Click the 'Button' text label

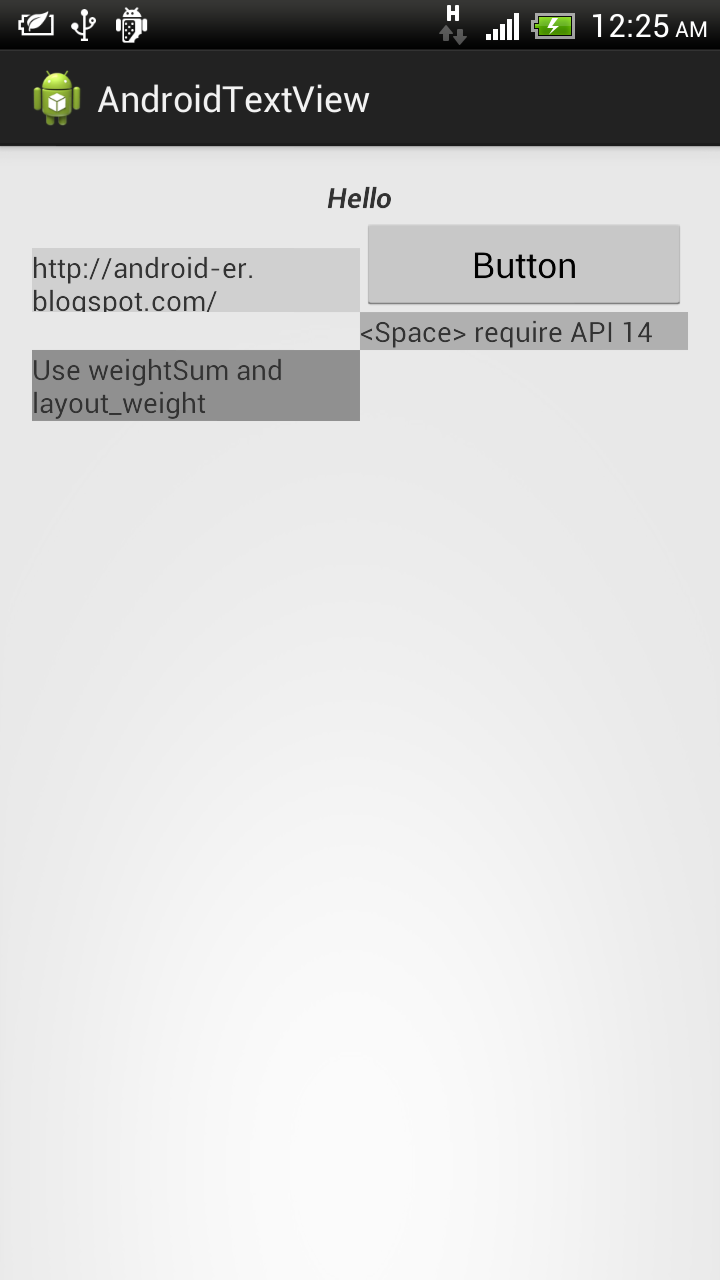click(523, 265)
